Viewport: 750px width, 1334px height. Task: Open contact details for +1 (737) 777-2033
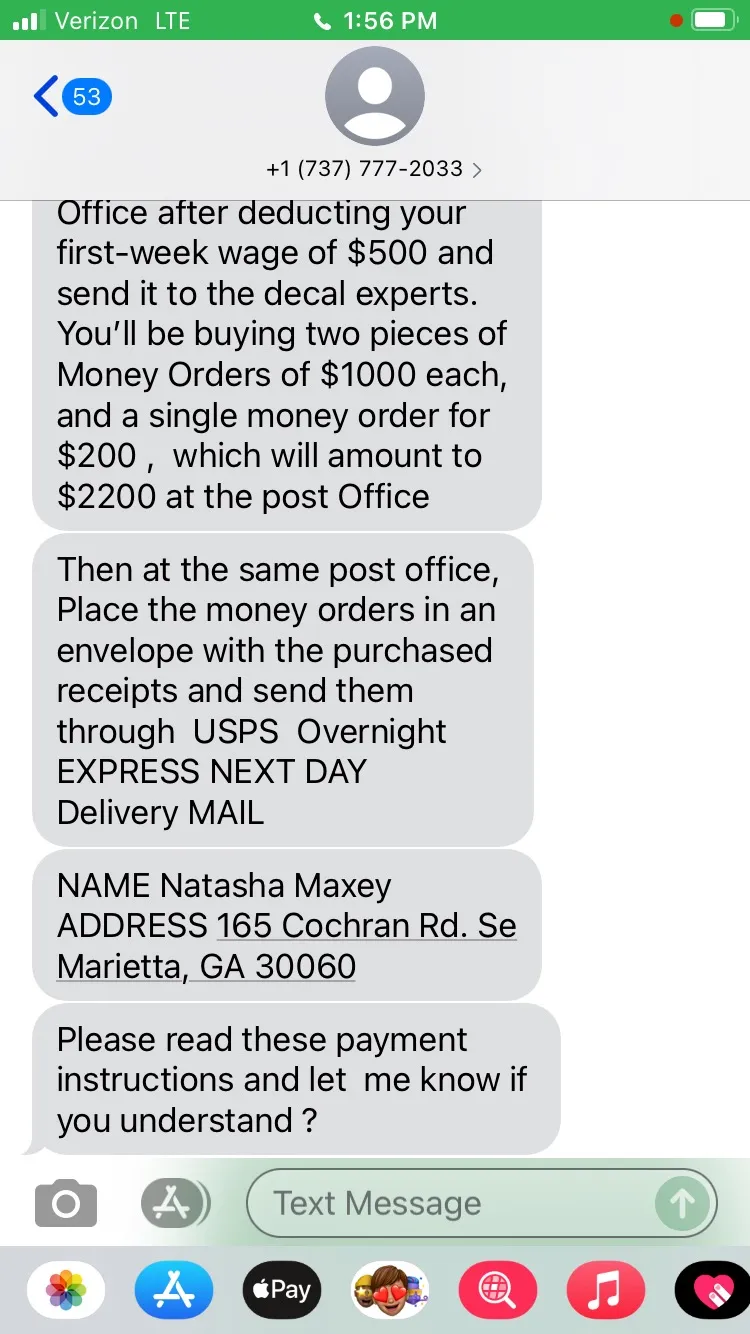click(374, 169)
